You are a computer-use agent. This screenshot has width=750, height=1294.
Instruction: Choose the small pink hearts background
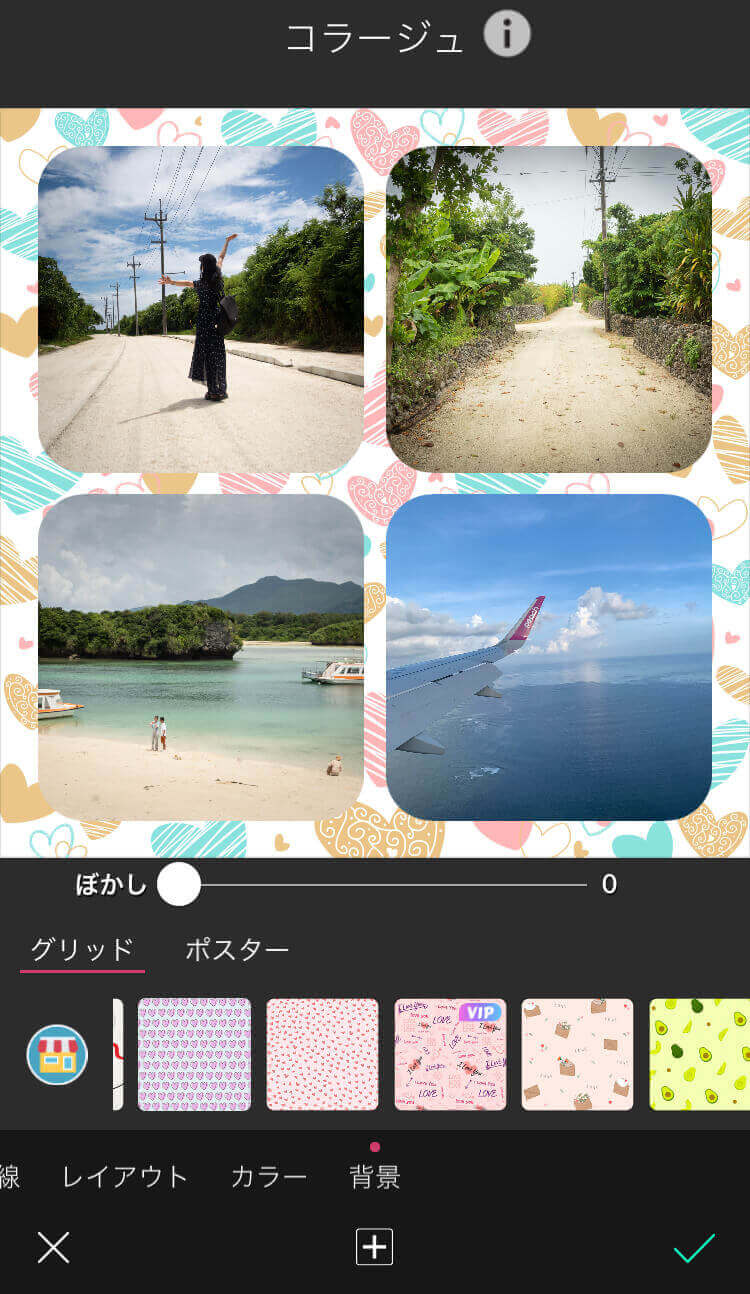[322, 1054]
